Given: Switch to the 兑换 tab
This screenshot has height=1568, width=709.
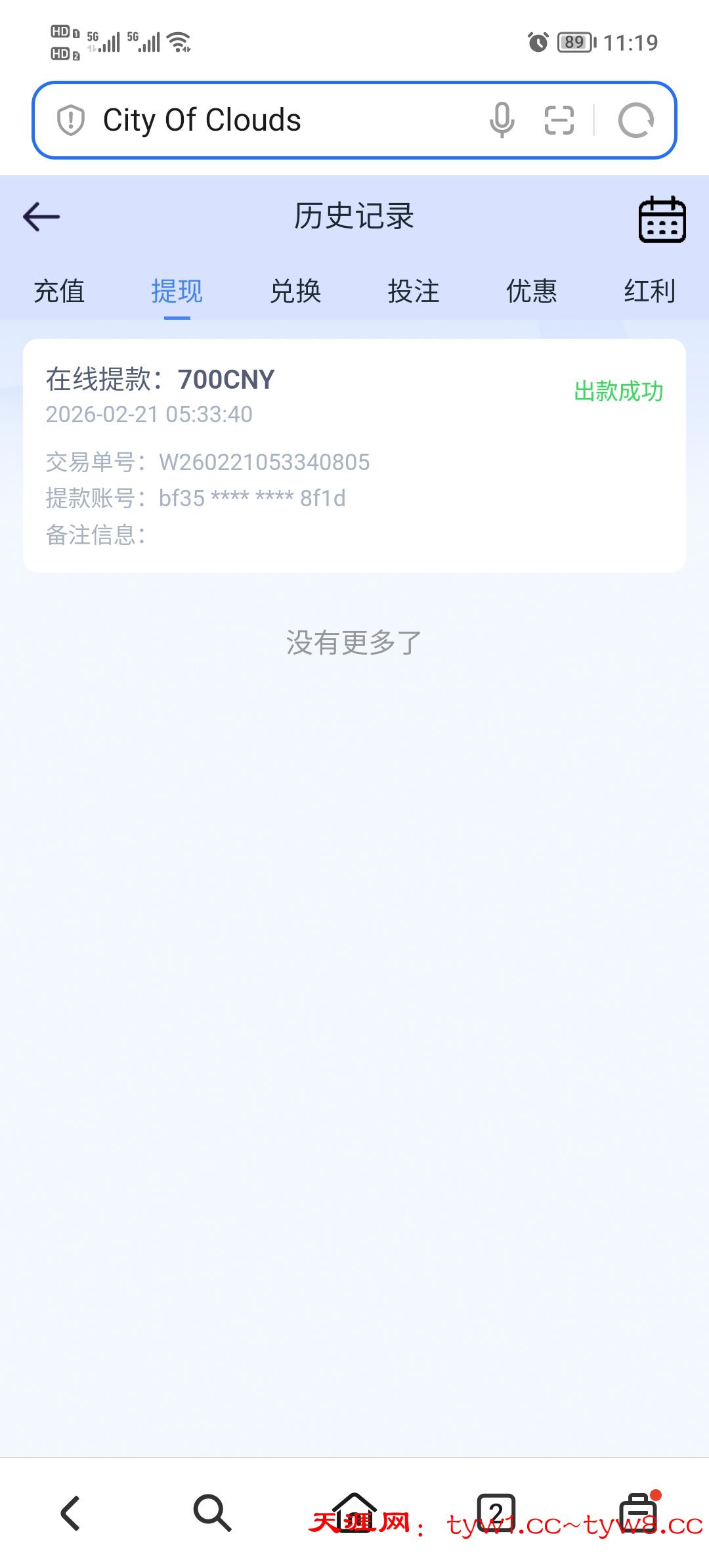Looking at the screenshot, I should (x=295, y=291).
